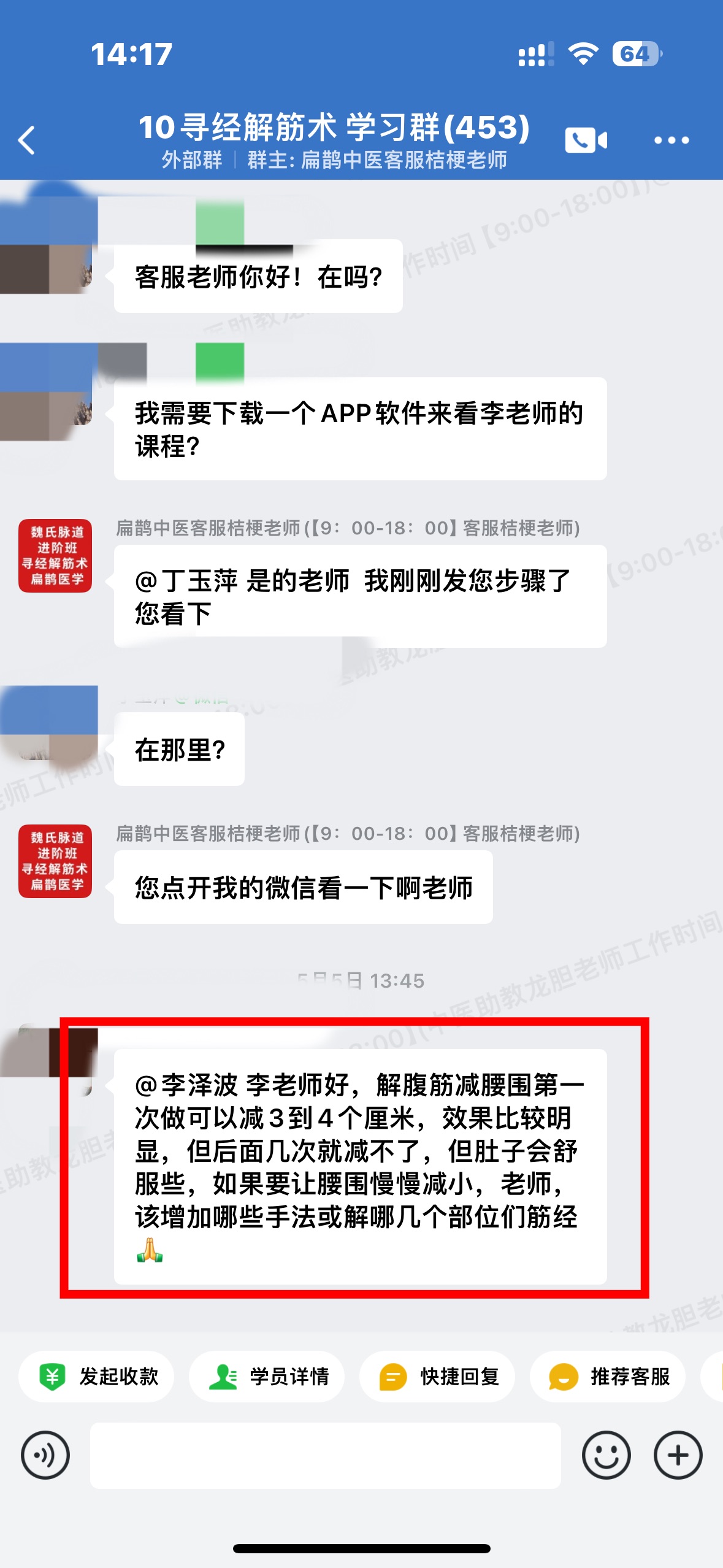
Task: Start a voice or video call
Action: pyautogui.click(x=586, y=140)
